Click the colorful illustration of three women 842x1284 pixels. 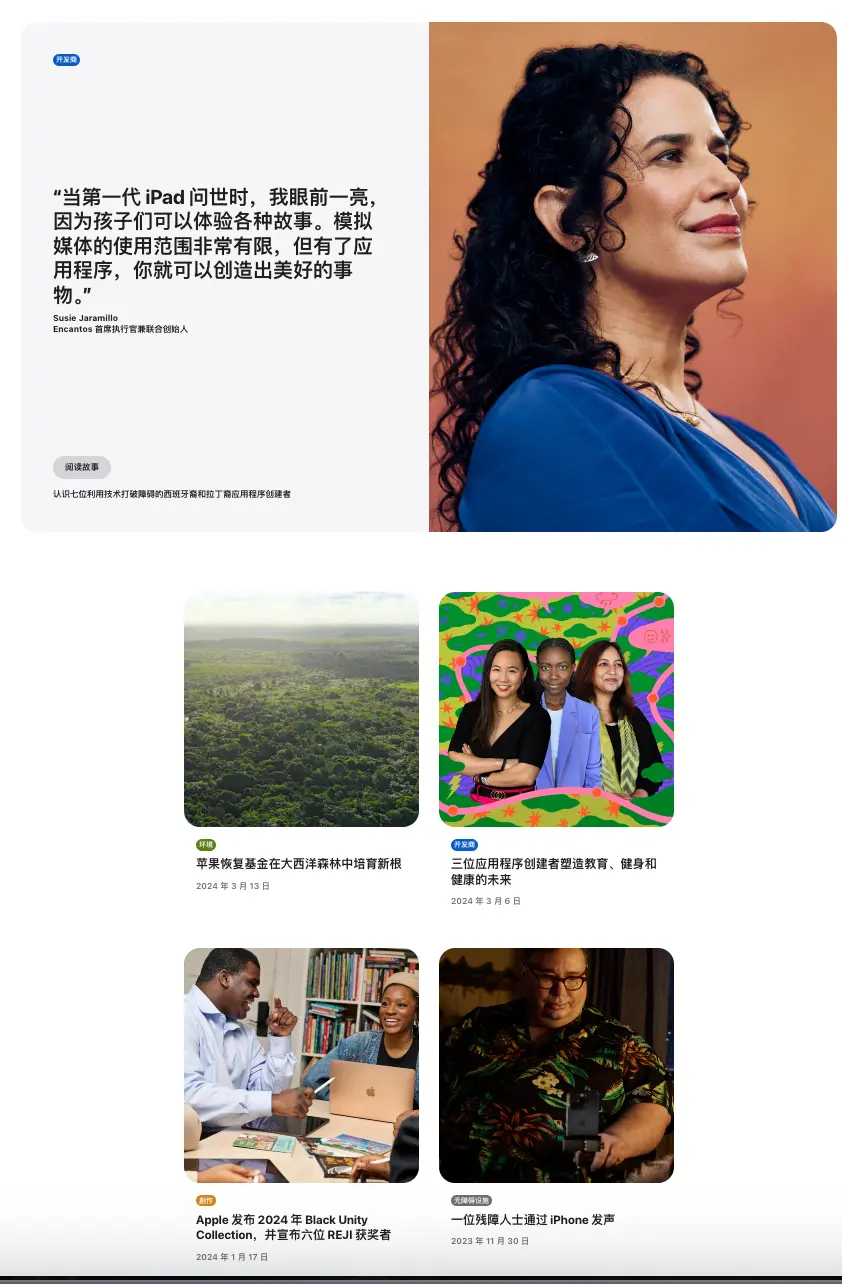point(556,708)
